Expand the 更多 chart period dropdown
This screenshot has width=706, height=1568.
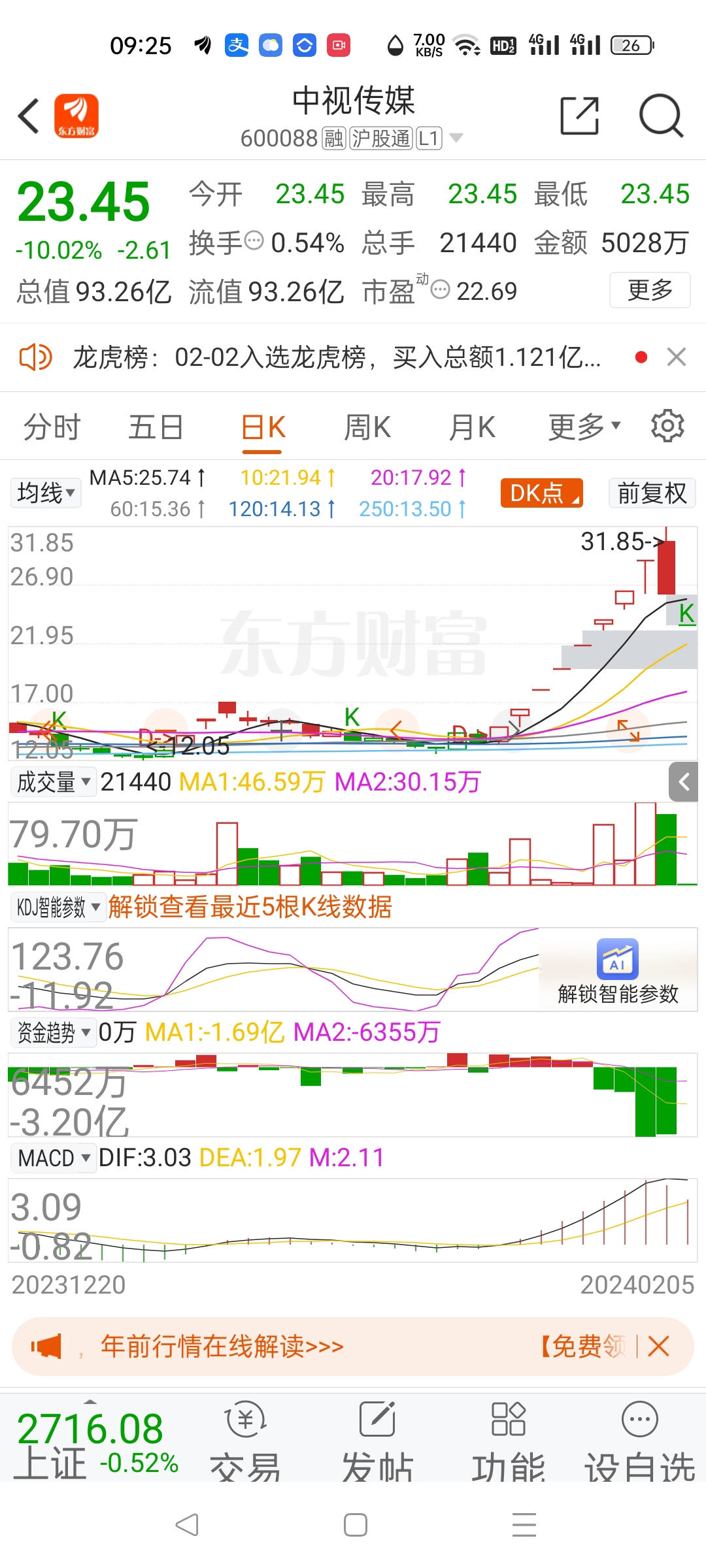(x=584, y=428)
